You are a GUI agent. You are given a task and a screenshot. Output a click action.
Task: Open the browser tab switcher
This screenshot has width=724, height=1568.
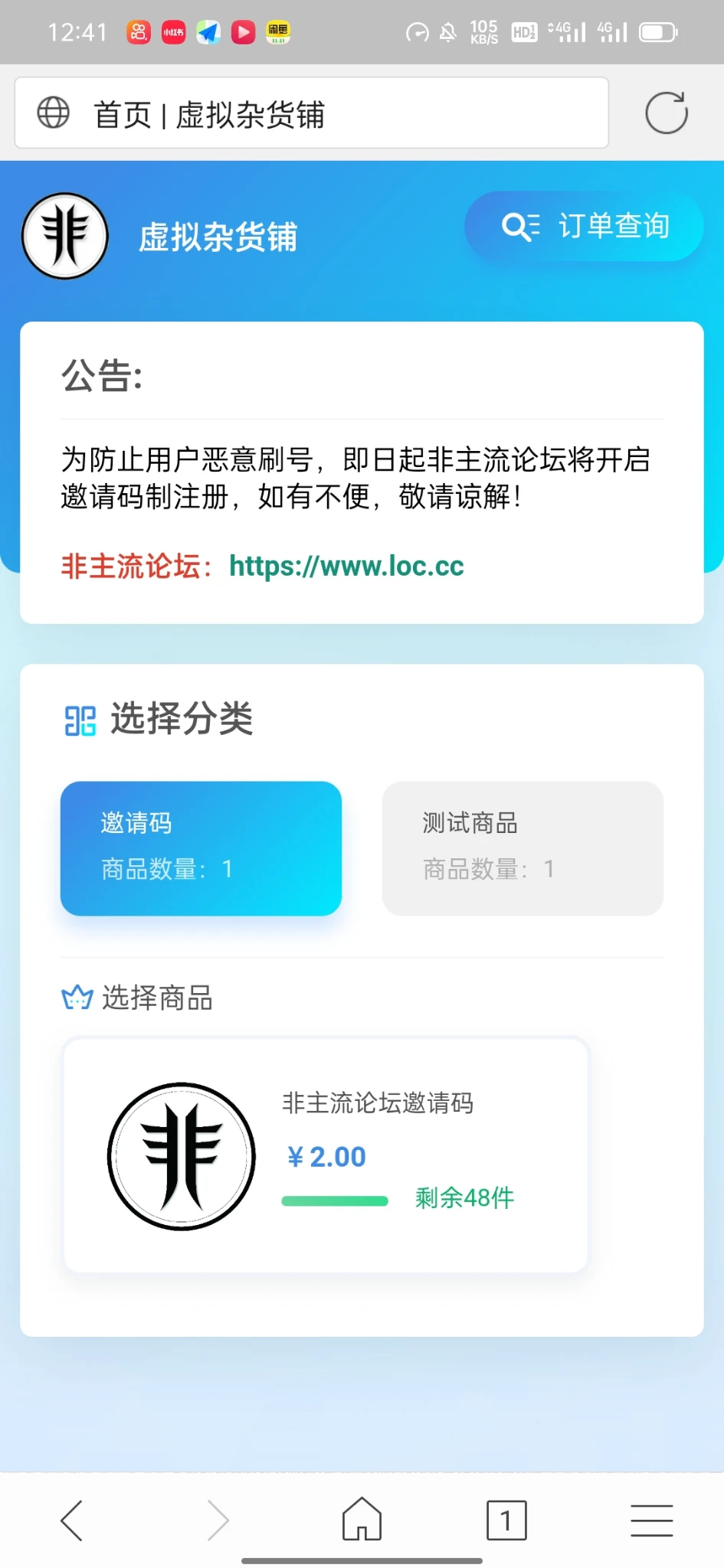click(506, 1520)
